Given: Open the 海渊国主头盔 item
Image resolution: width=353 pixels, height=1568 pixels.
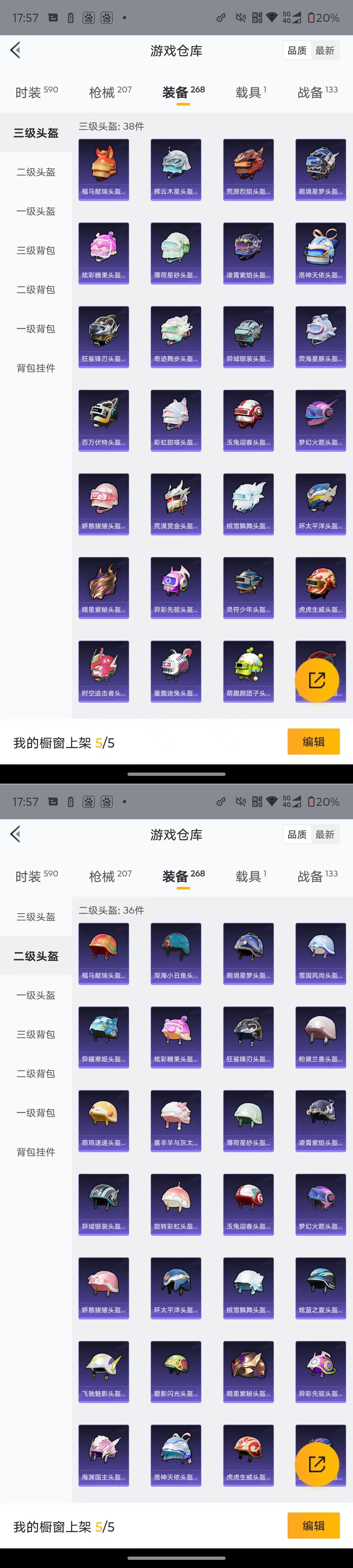Looking at the screenshot, I should pos(104,1454).
